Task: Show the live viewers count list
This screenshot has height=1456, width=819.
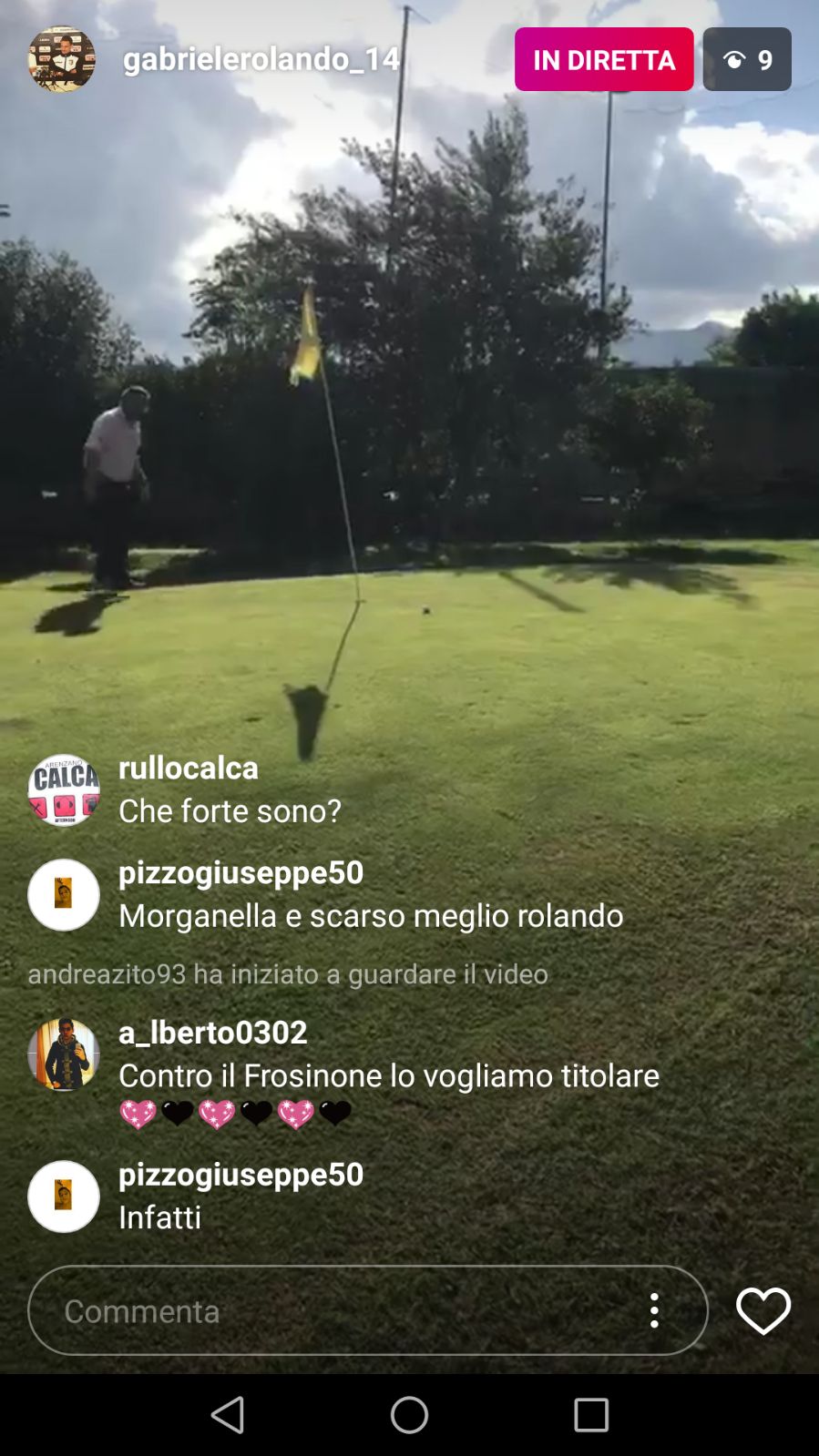Action: click(x=746, y=59)
